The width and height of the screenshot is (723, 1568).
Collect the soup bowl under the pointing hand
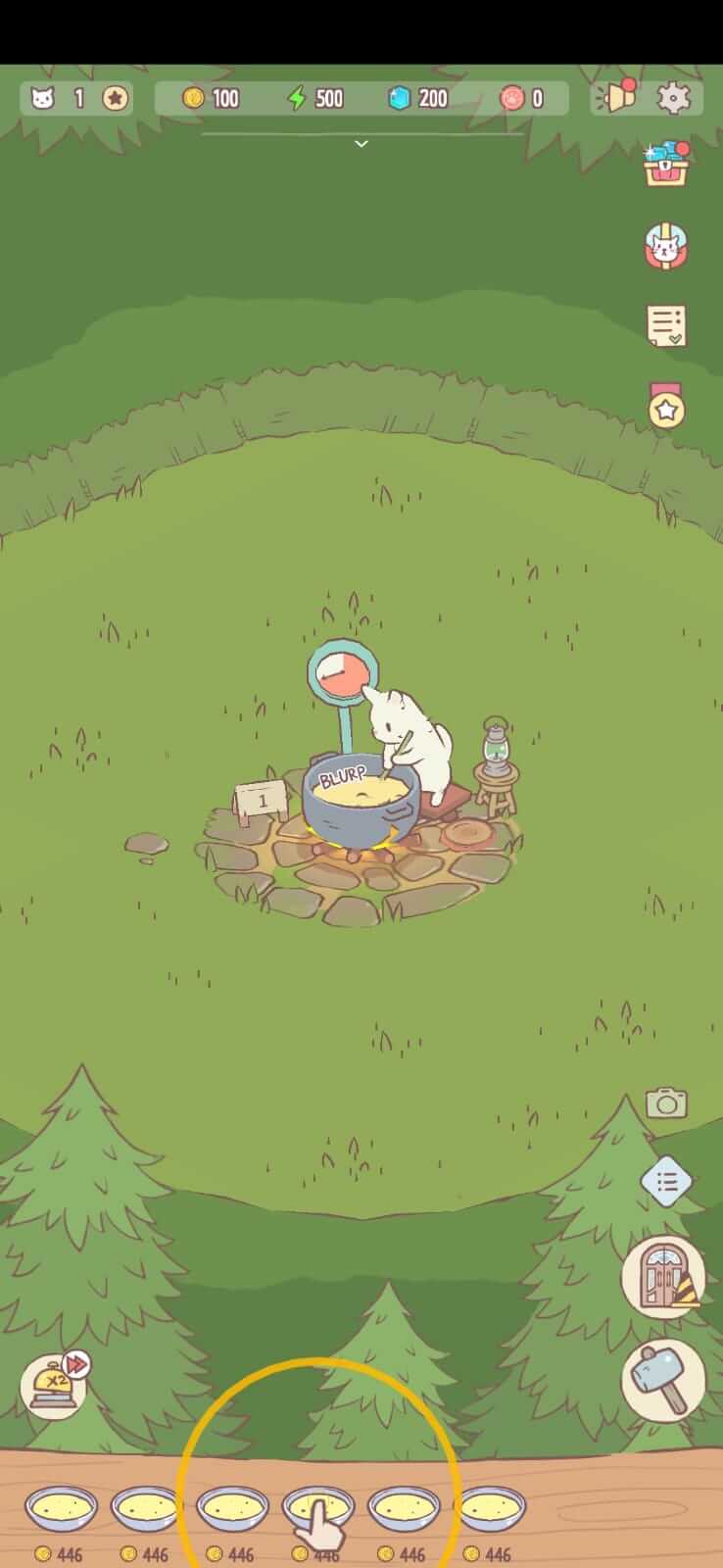point(317,1509)
